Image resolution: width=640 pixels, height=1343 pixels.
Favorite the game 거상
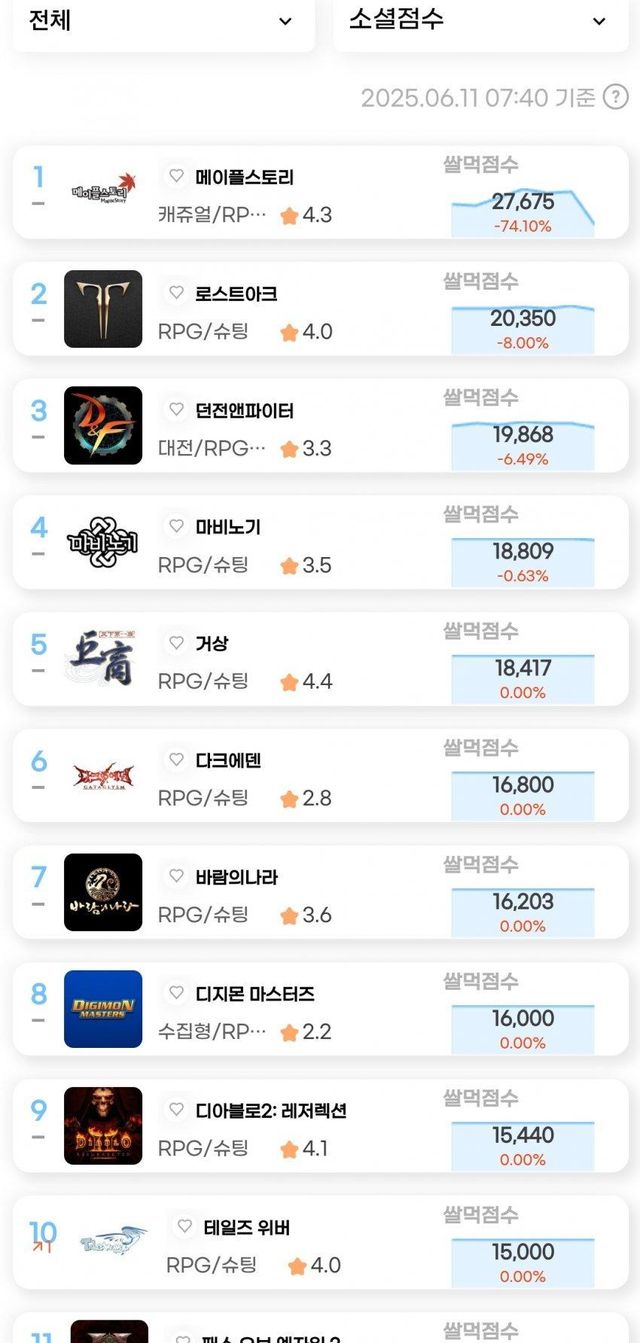(177, 643)
